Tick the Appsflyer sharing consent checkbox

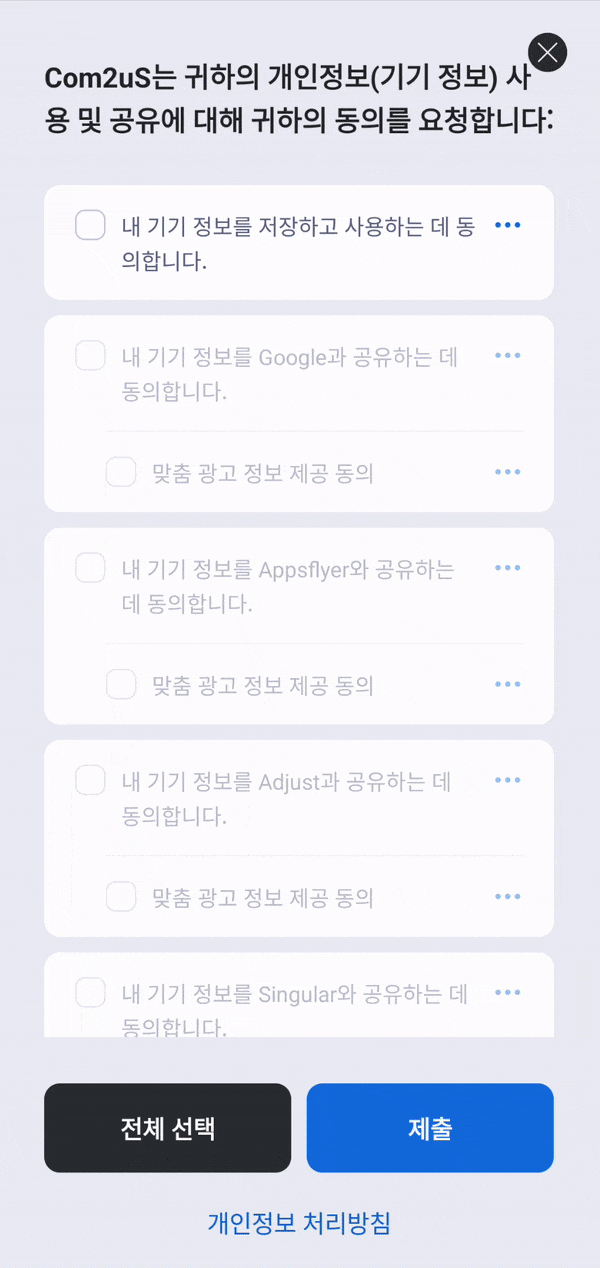[x=91, y=568]
